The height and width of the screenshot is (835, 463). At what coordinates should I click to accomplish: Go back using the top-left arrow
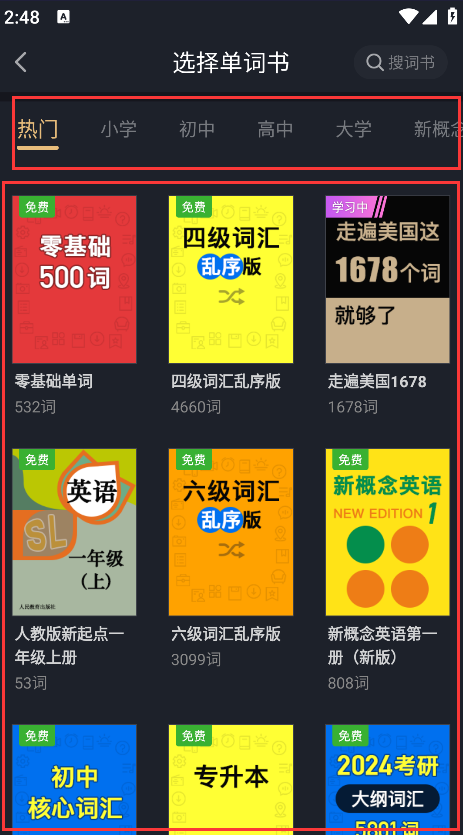[x=21, y=62]
